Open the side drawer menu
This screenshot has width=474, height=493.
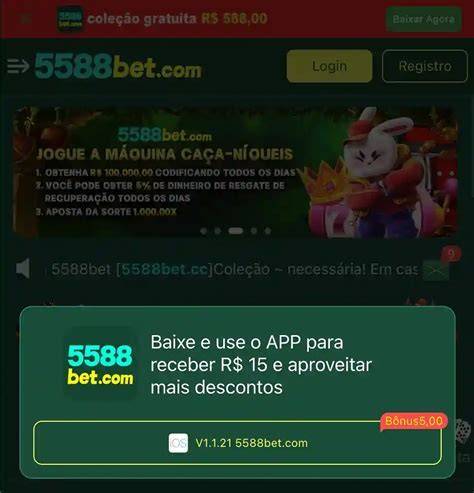[18, 66]
